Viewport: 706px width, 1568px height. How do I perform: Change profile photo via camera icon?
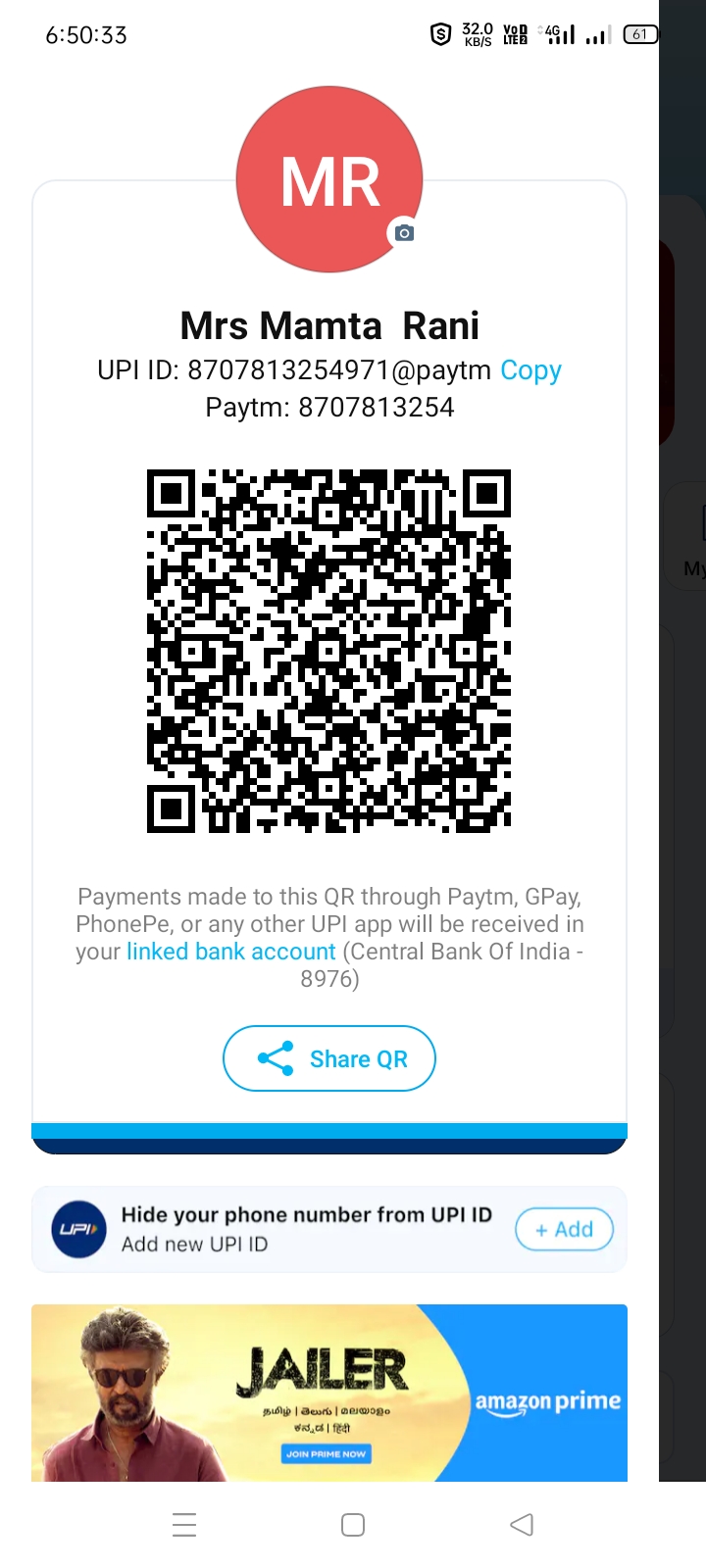pyautogui.click(x=404, y=233)
